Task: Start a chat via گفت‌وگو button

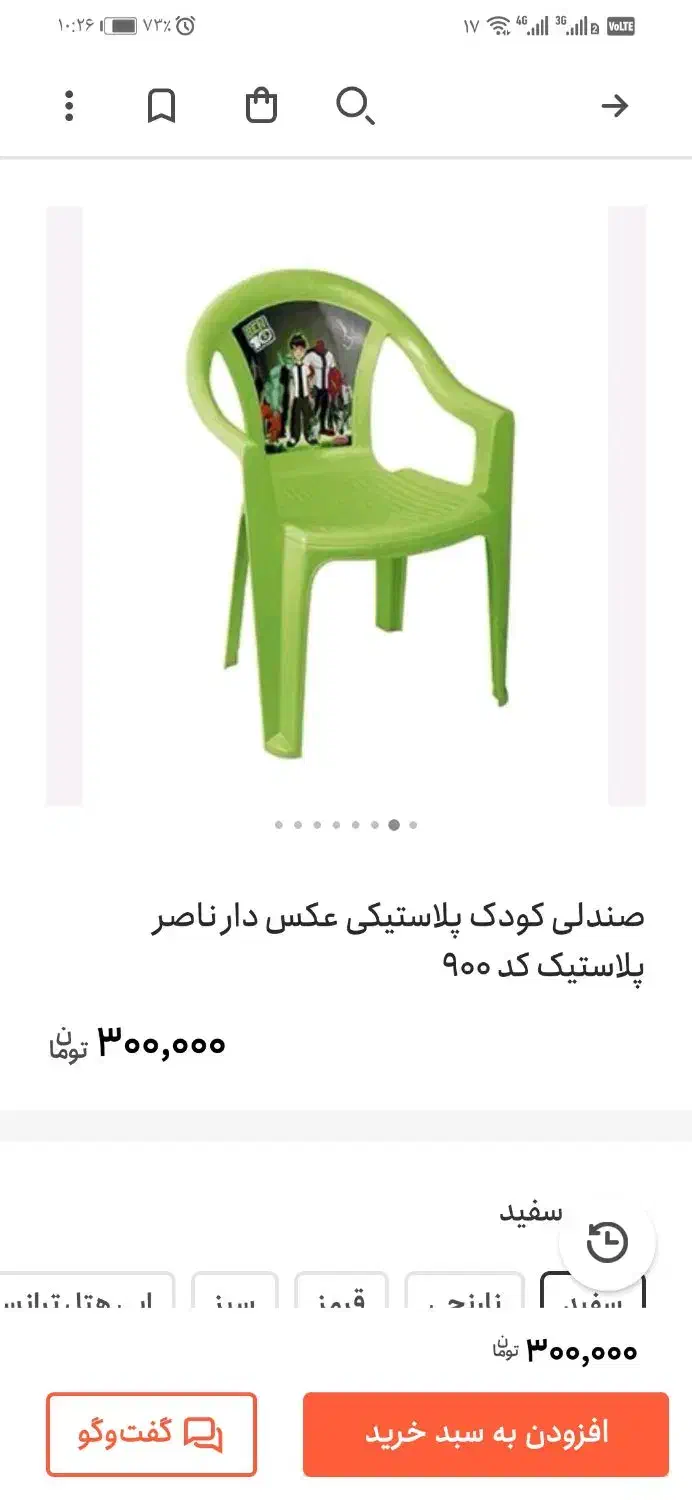Action: 151,1434
